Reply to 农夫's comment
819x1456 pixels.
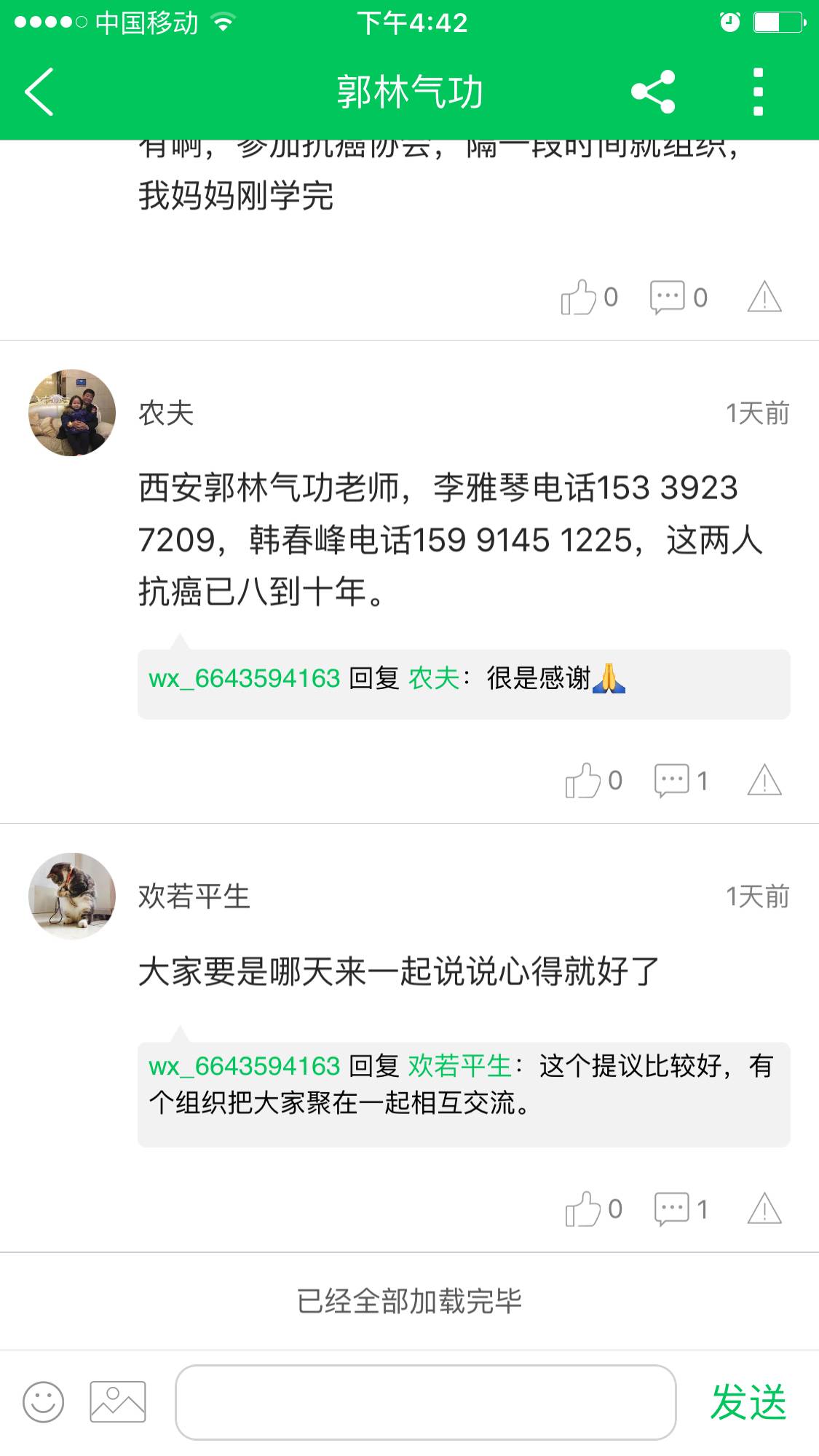click(x=671, y=781)
